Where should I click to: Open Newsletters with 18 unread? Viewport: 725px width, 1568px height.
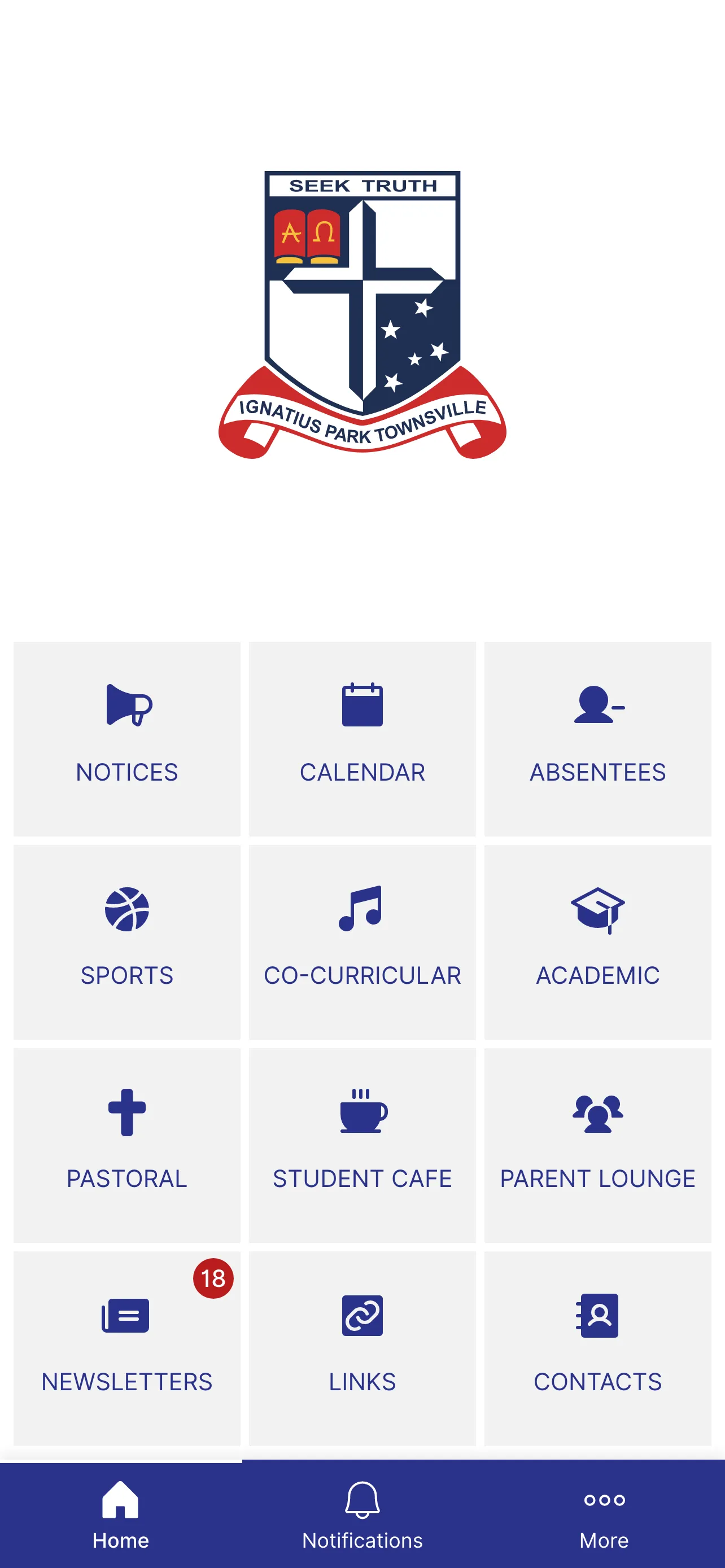[x=126, y=1348]
